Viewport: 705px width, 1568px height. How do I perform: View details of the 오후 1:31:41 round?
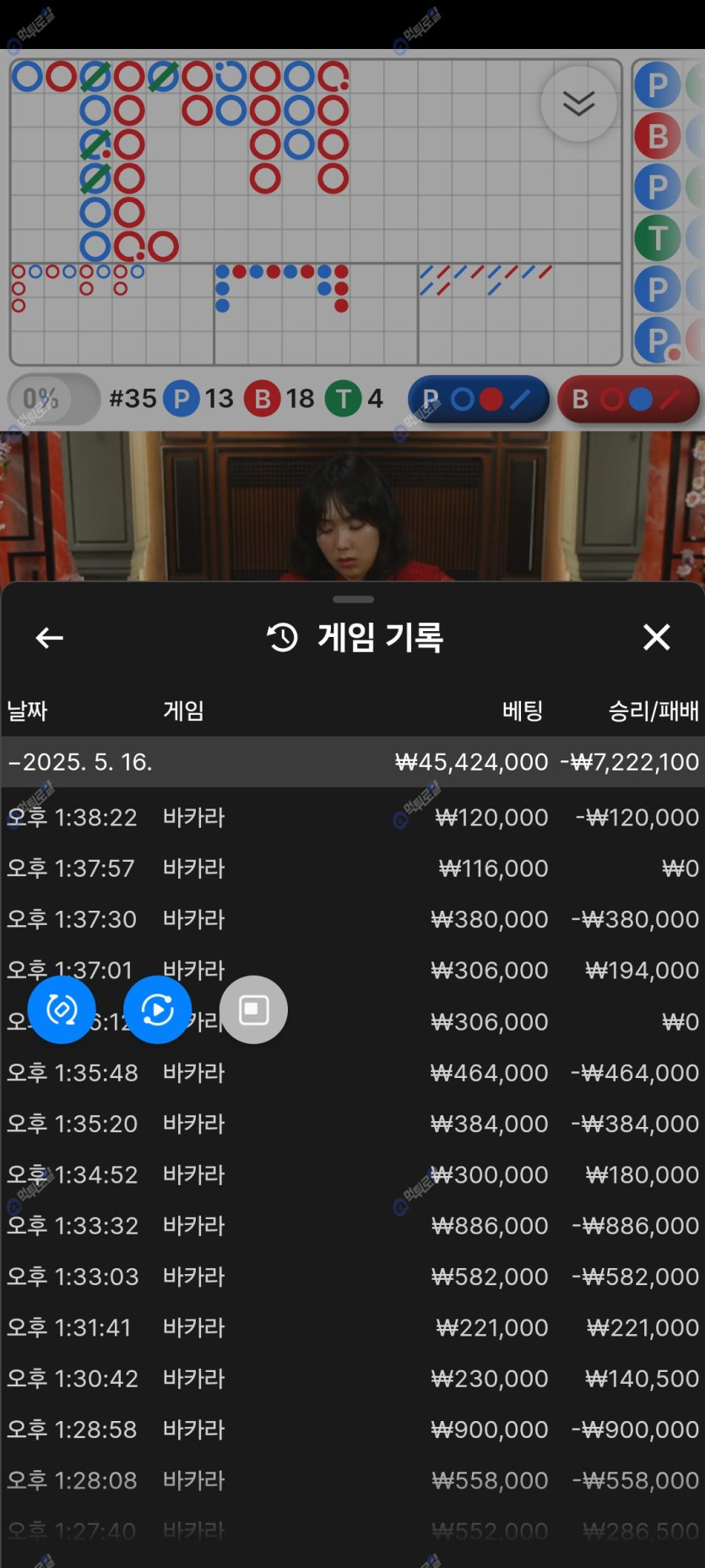click(352, 1327)
